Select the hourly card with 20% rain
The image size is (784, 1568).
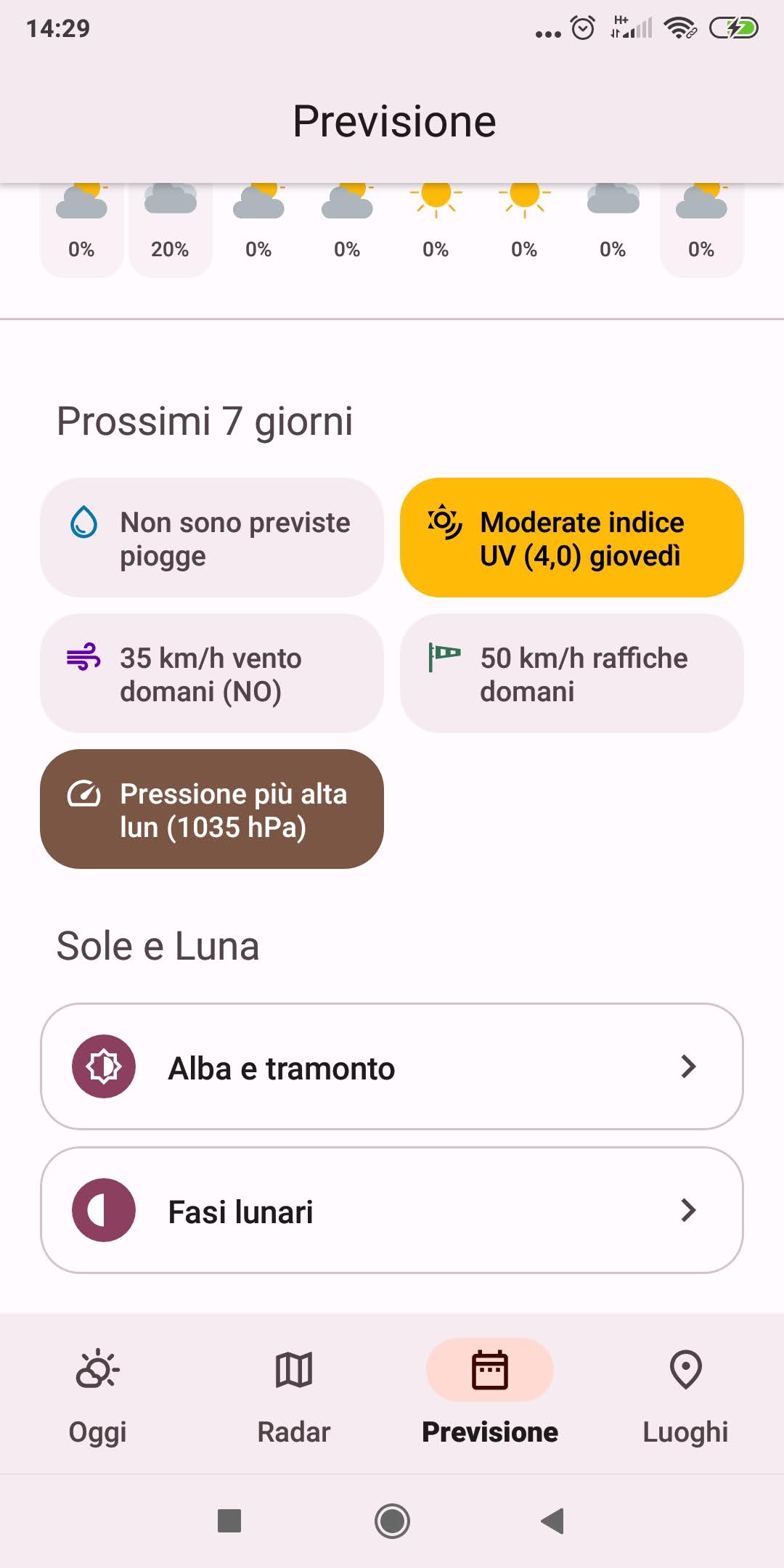click(170, 229)
